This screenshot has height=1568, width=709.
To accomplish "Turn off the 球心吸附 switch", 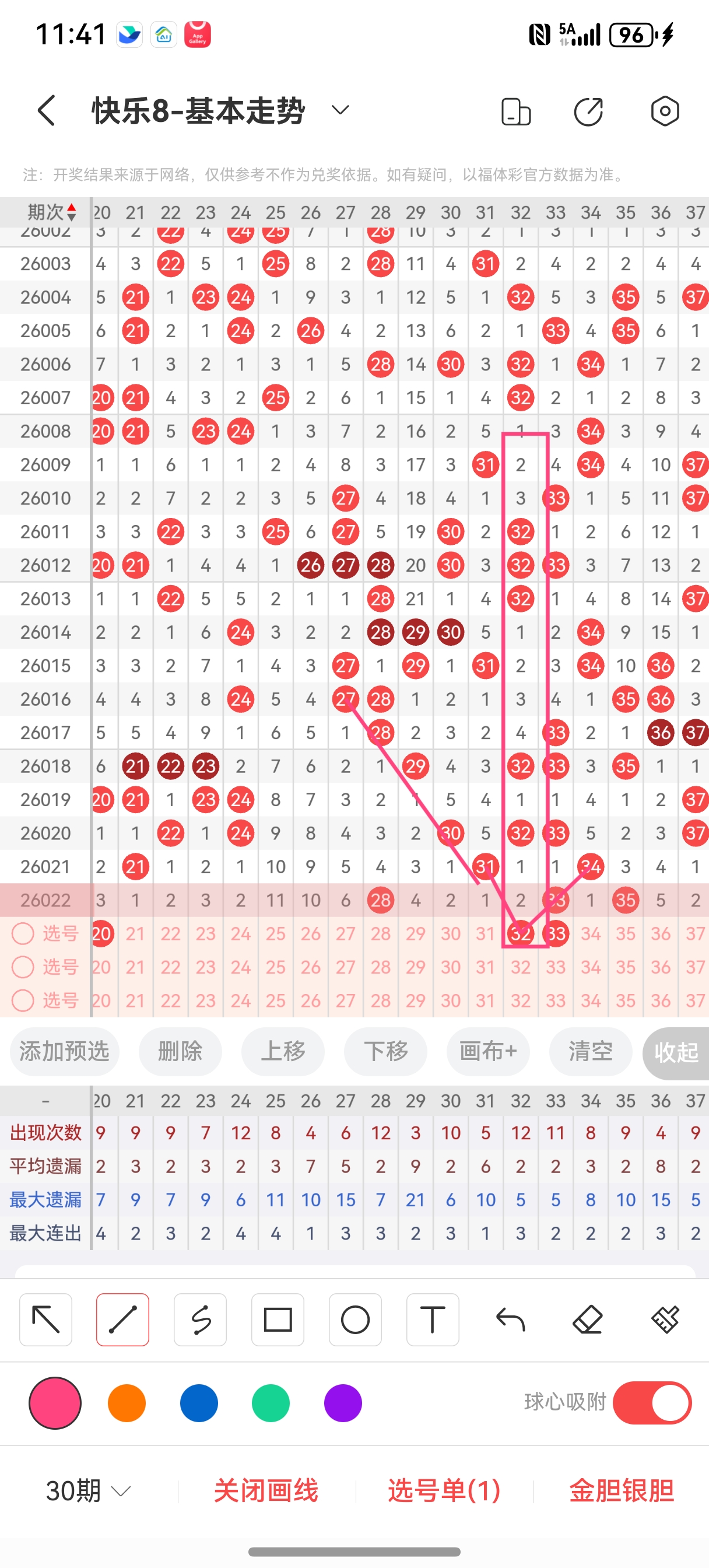I will [652, 1403].
